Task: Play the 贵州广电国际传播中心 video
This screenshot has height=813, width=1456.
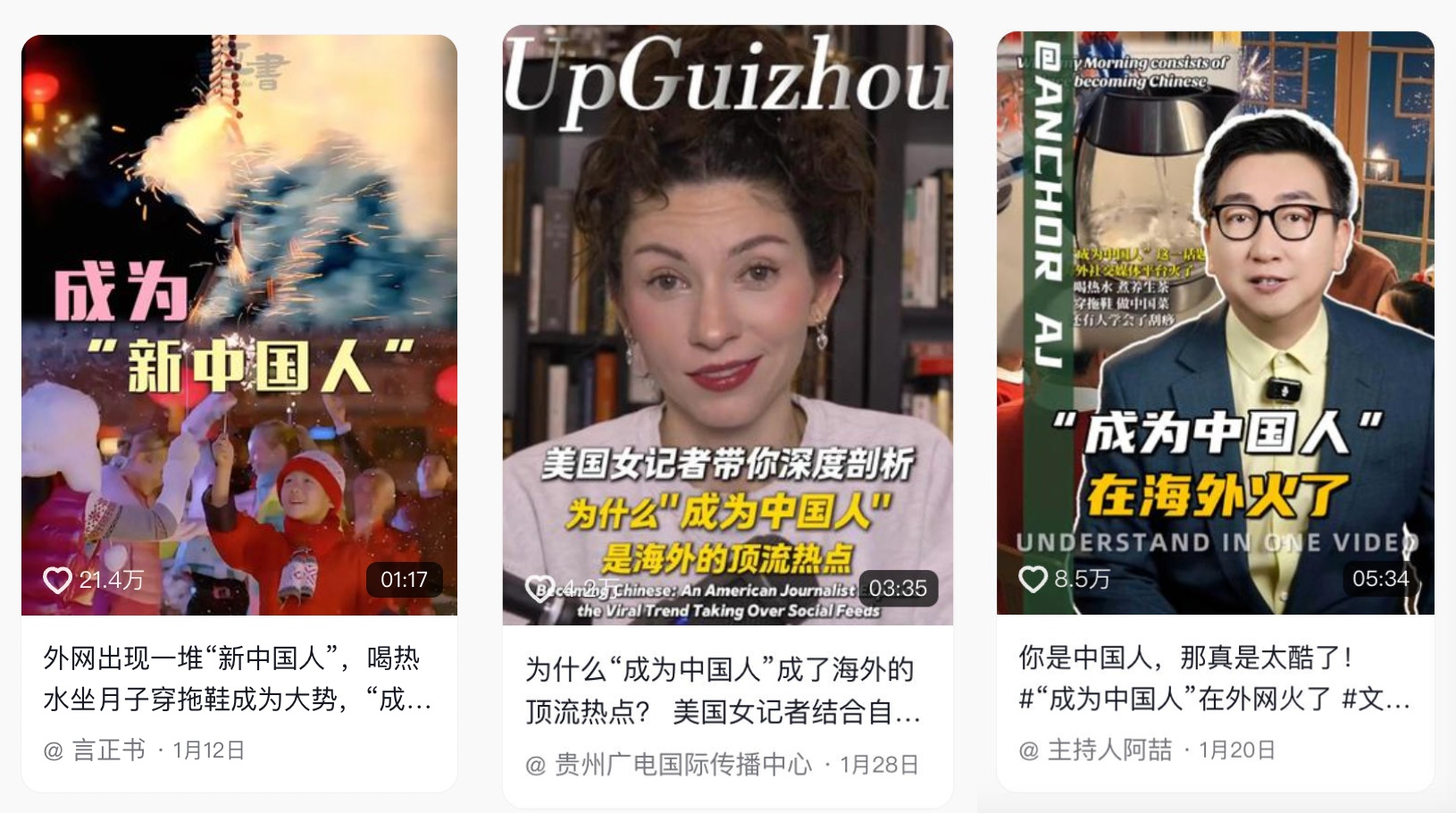Action: [x=727, y=324]
